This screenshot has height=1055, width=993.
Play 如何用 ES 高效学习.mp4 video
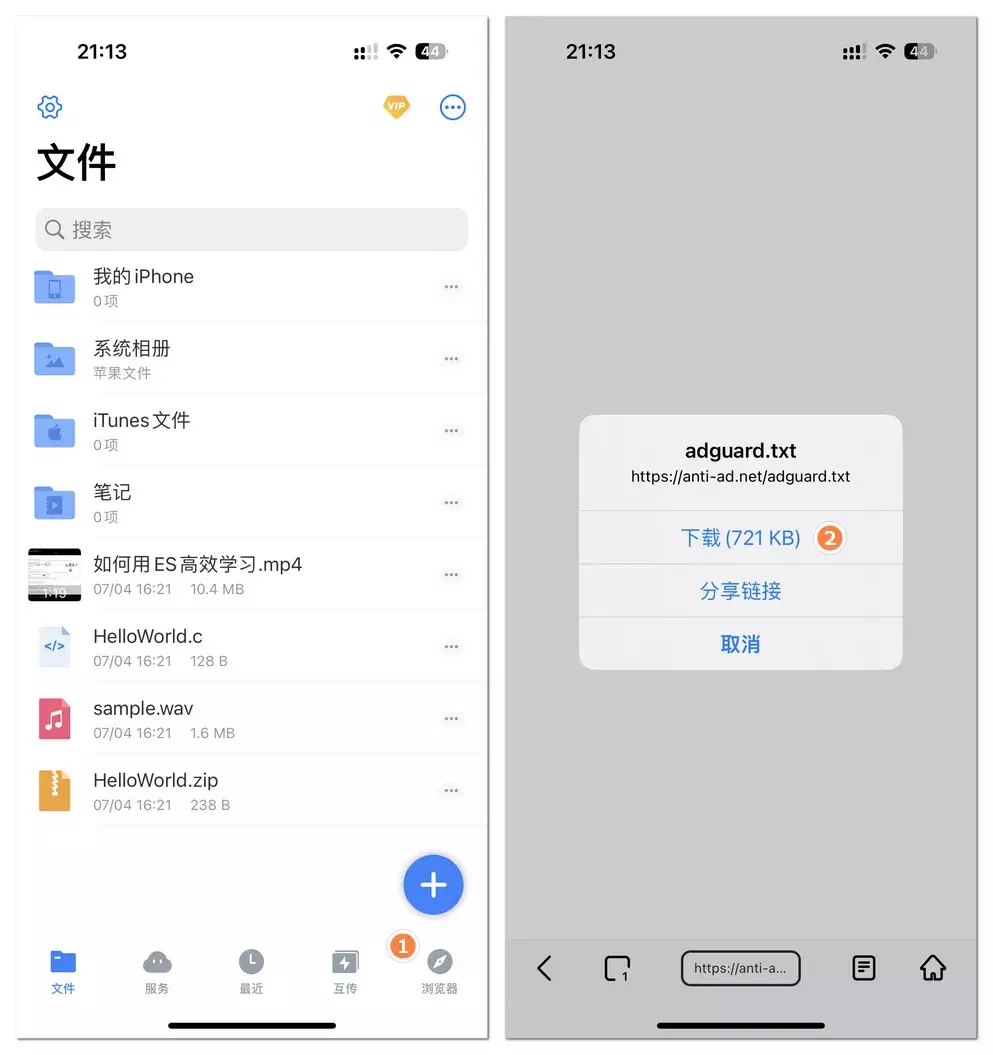tap(197, 574)
